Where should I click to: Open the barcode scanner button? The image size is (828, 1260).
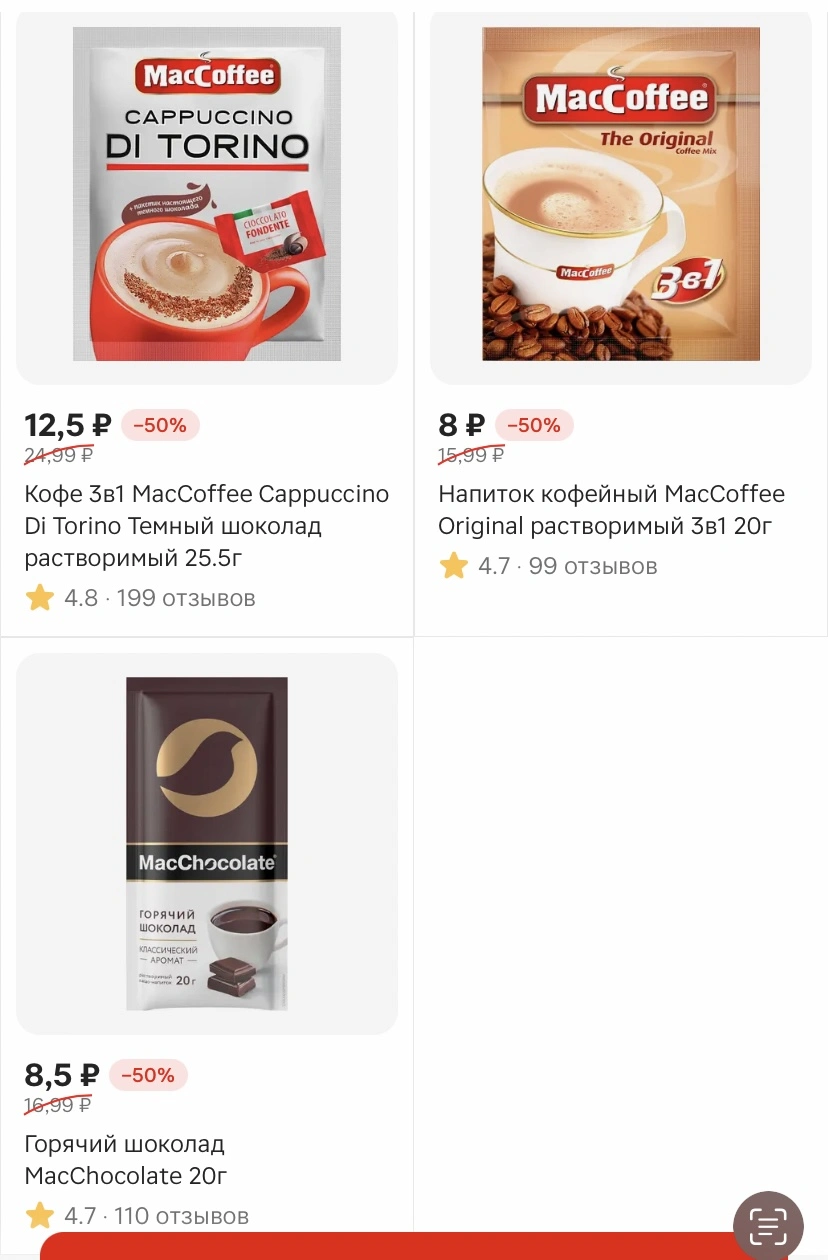pos(768,1225)
